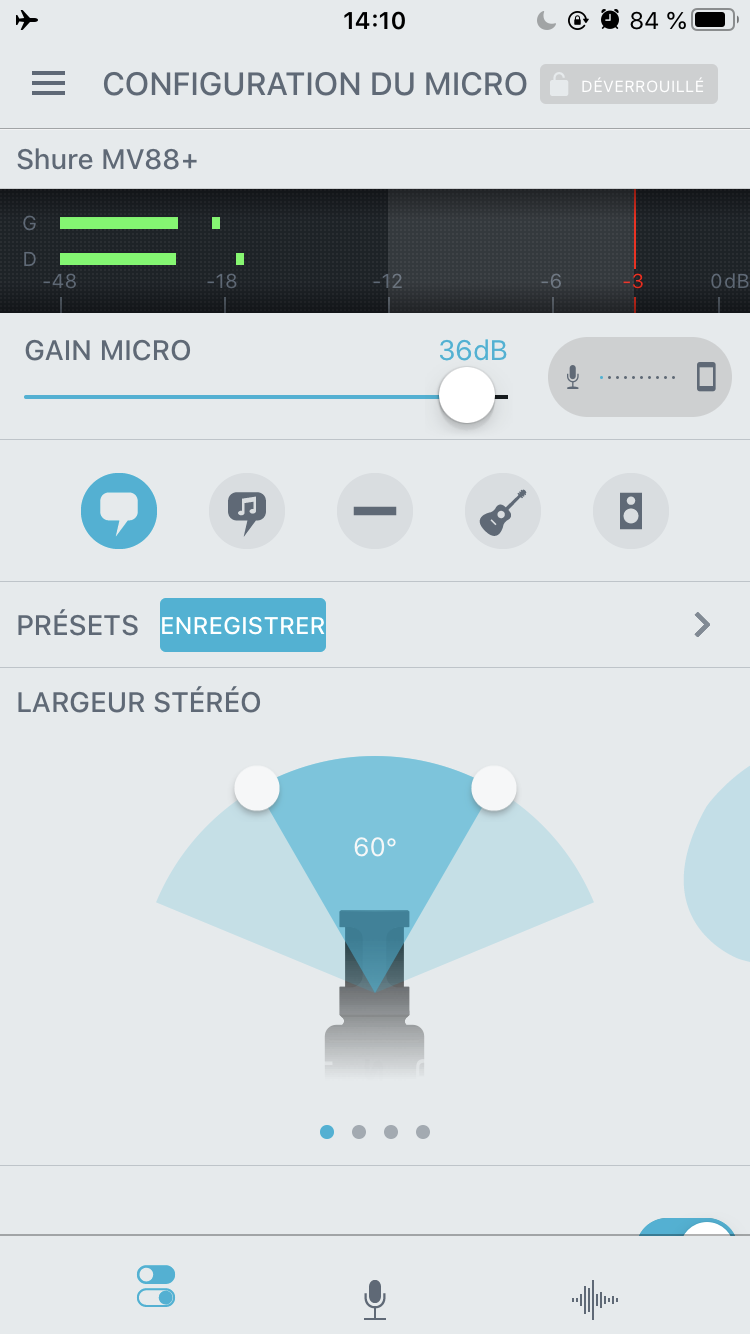Select the flat preset mode

(x=375, y=511)
